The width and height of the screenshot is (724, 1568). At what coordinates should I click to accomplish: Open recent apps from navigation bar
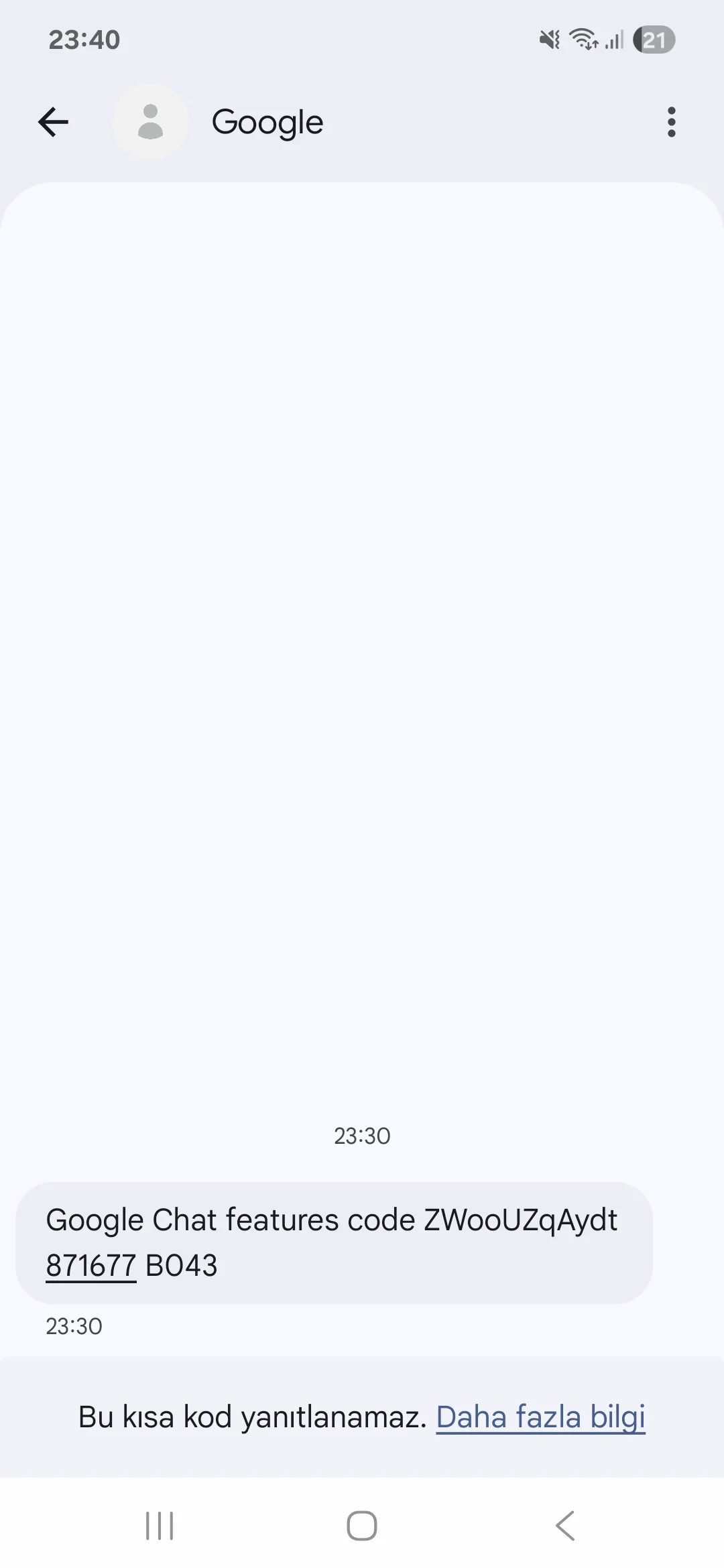click(x=160, y=1526)
